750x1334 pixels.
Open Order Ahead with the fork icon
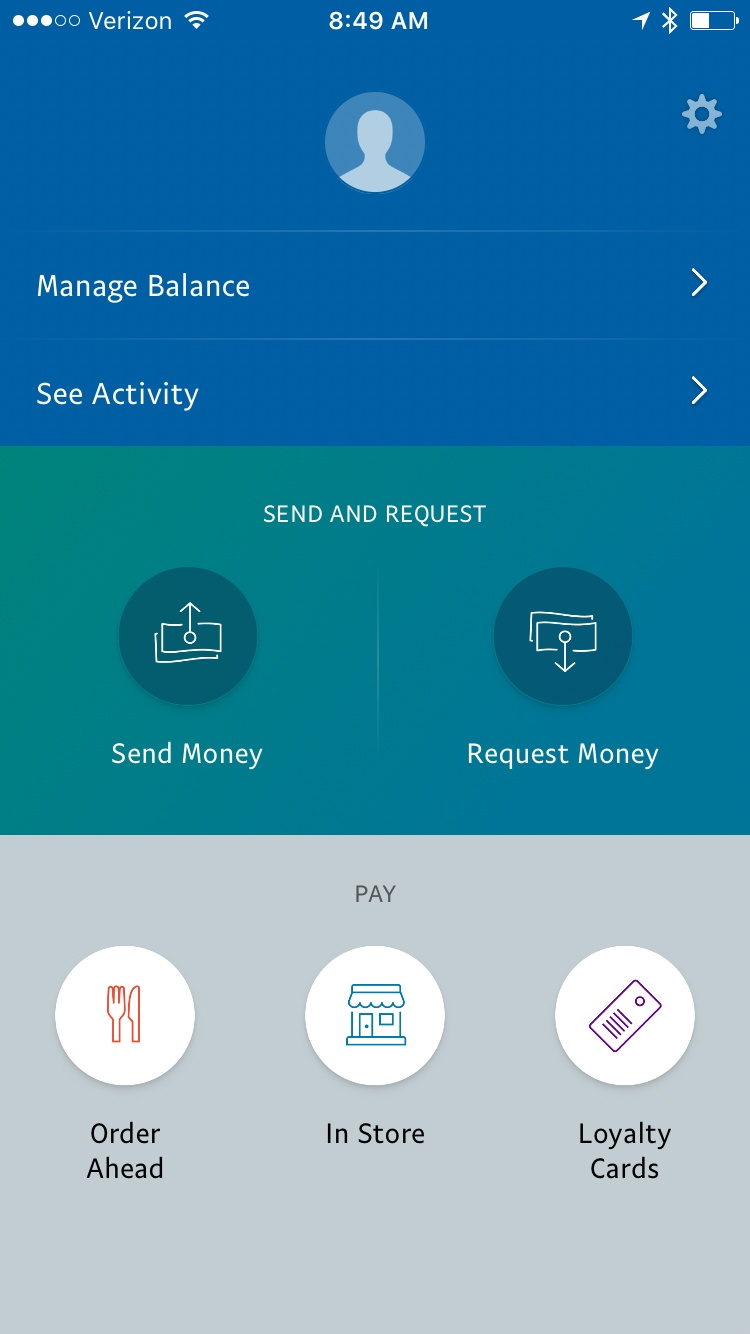pyautogui.click(x=125, y=1015)
